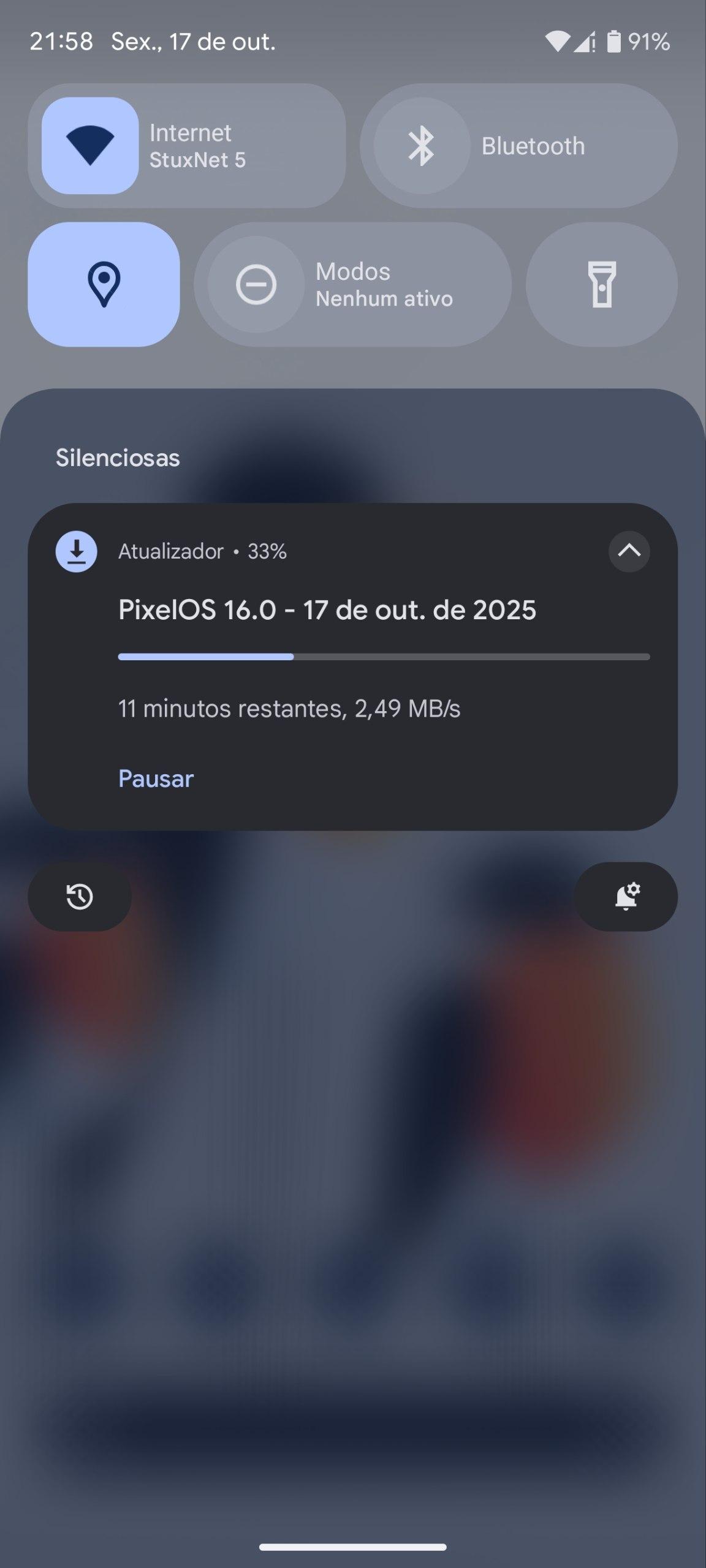Open Bluetooth device panel via its label
This screenshot has width=706, height=1568.
[x=533, y=146]
